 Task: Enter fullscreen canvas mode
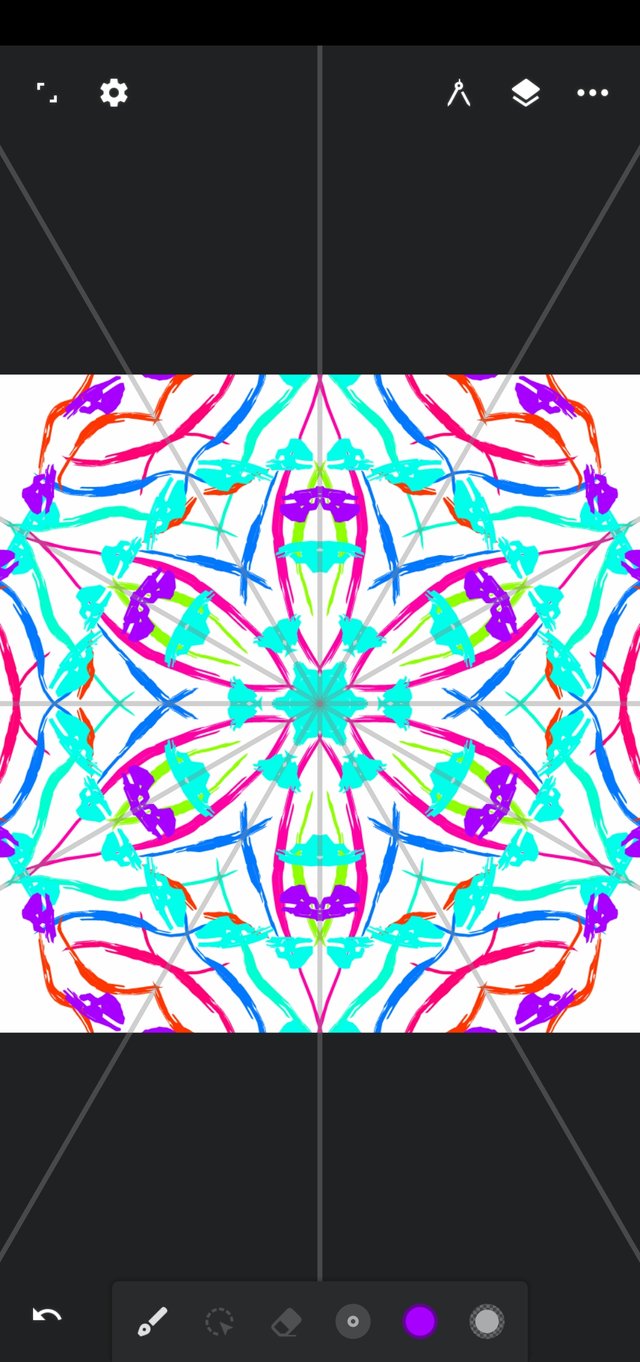coord(47,93)
